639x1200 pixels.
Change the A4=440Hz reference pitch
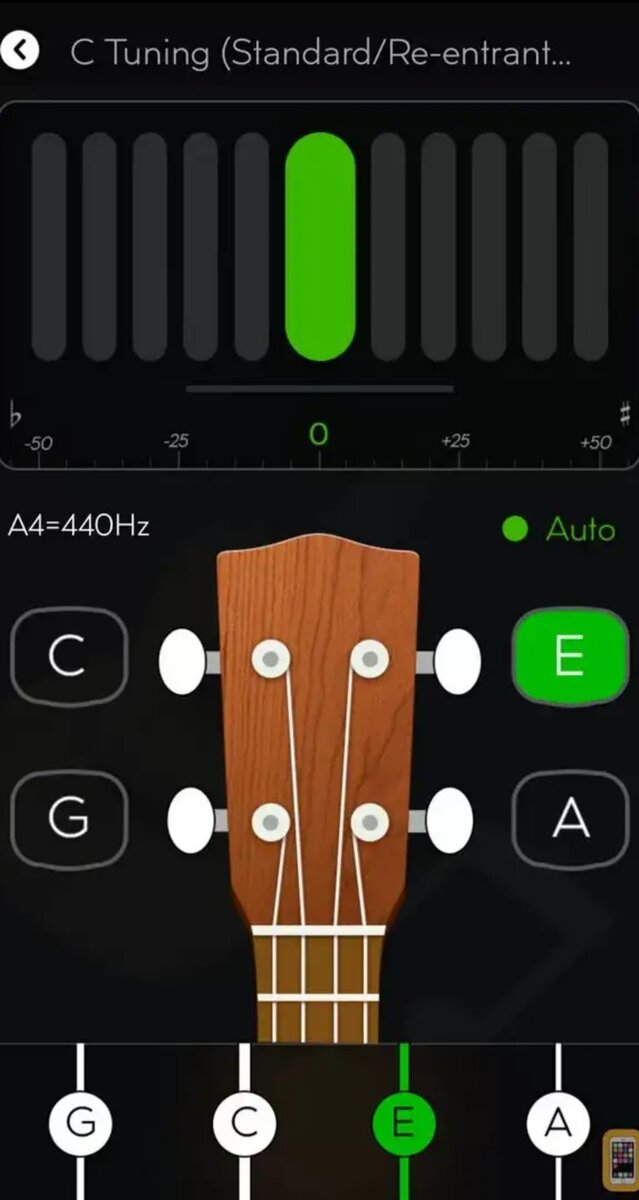pos(79,526)
